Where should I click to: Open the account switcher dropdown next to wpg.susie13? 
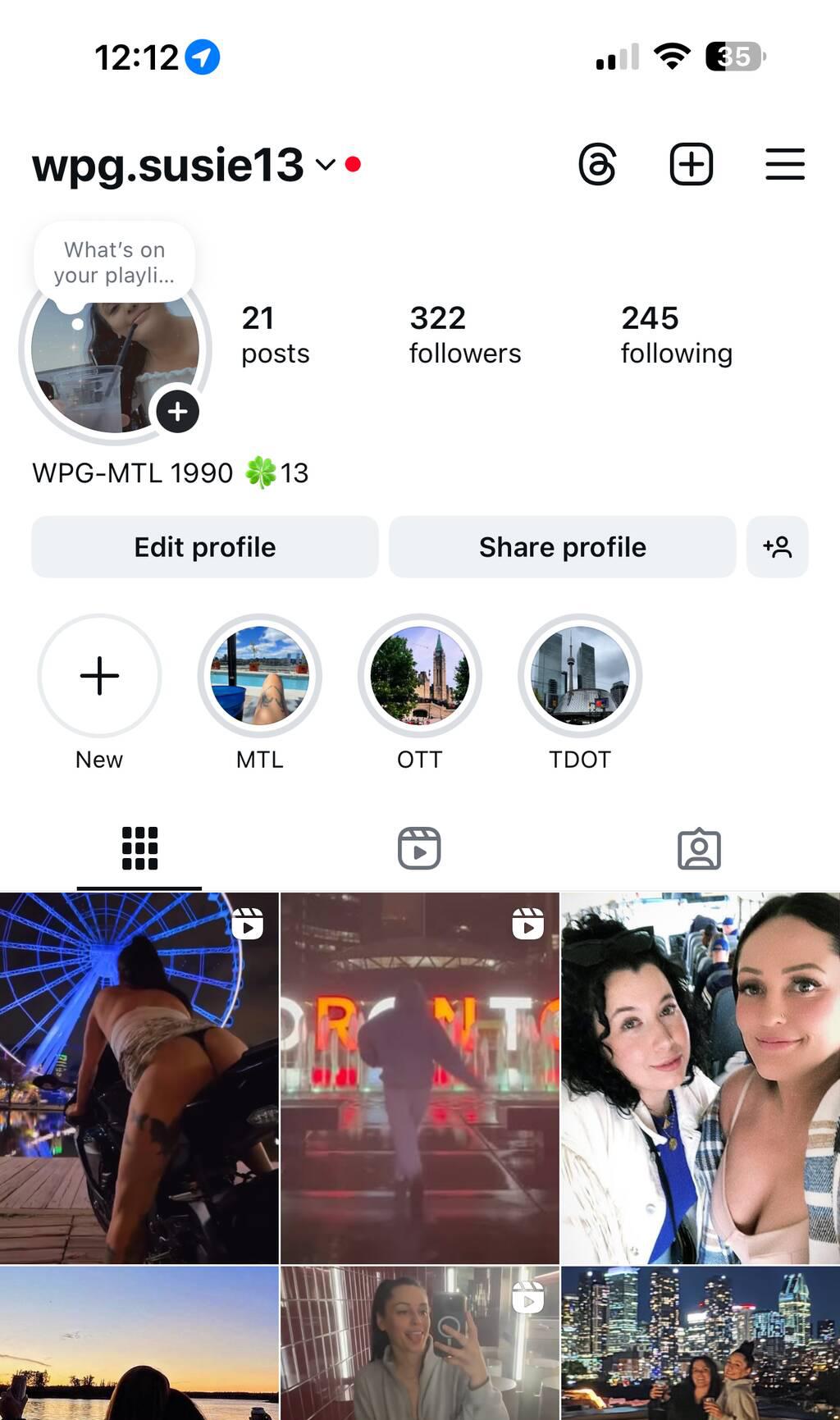pyautogui.click(x=326, y=165)
